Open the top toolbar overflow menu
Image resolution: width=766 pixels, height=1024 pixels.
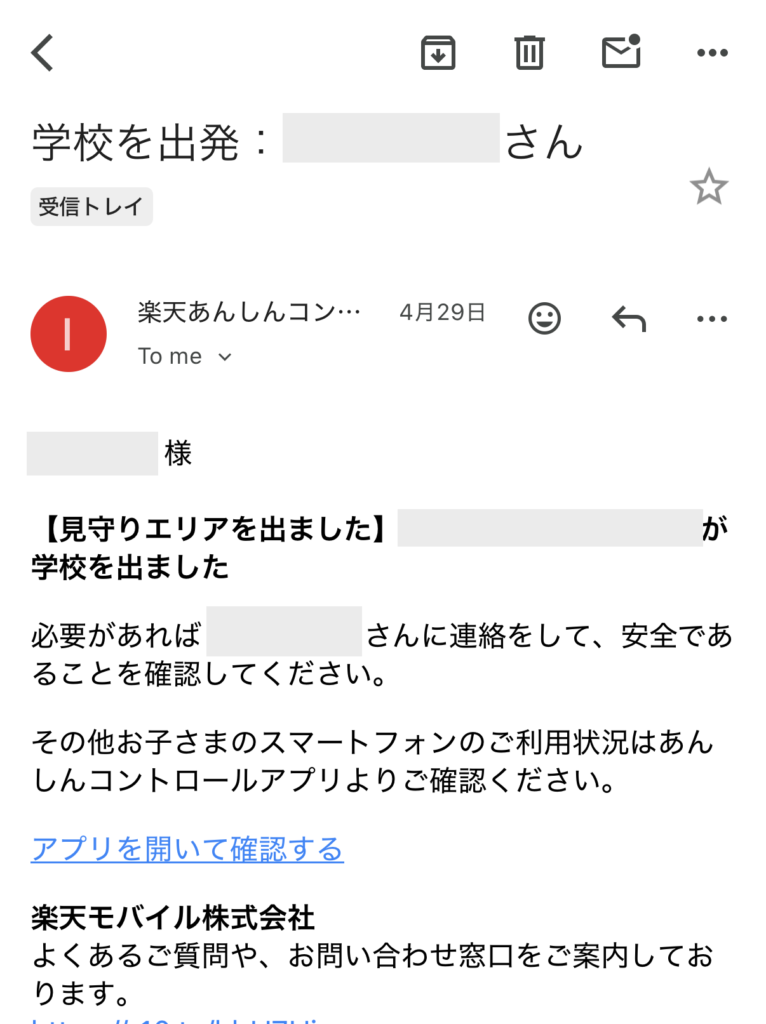(x=712, y=52)
